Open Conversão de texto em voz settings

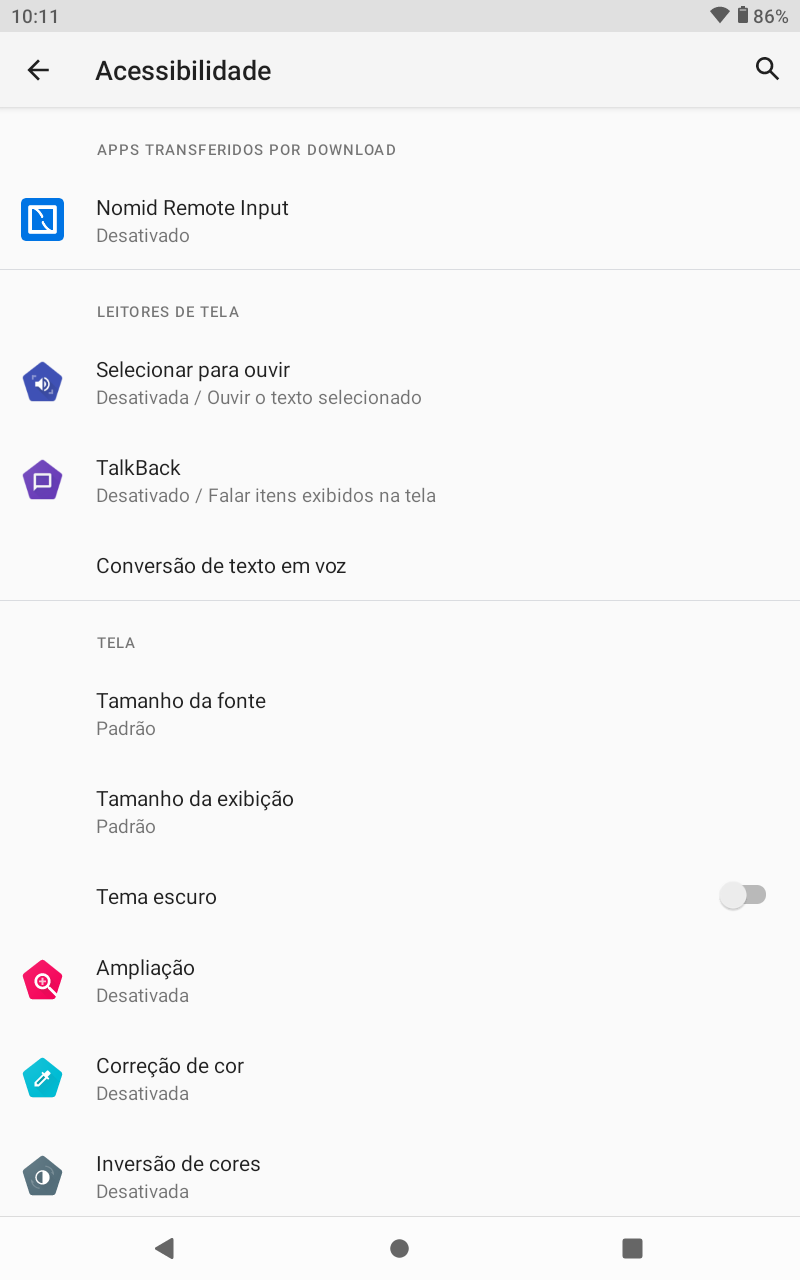click(x=221, y=565)
